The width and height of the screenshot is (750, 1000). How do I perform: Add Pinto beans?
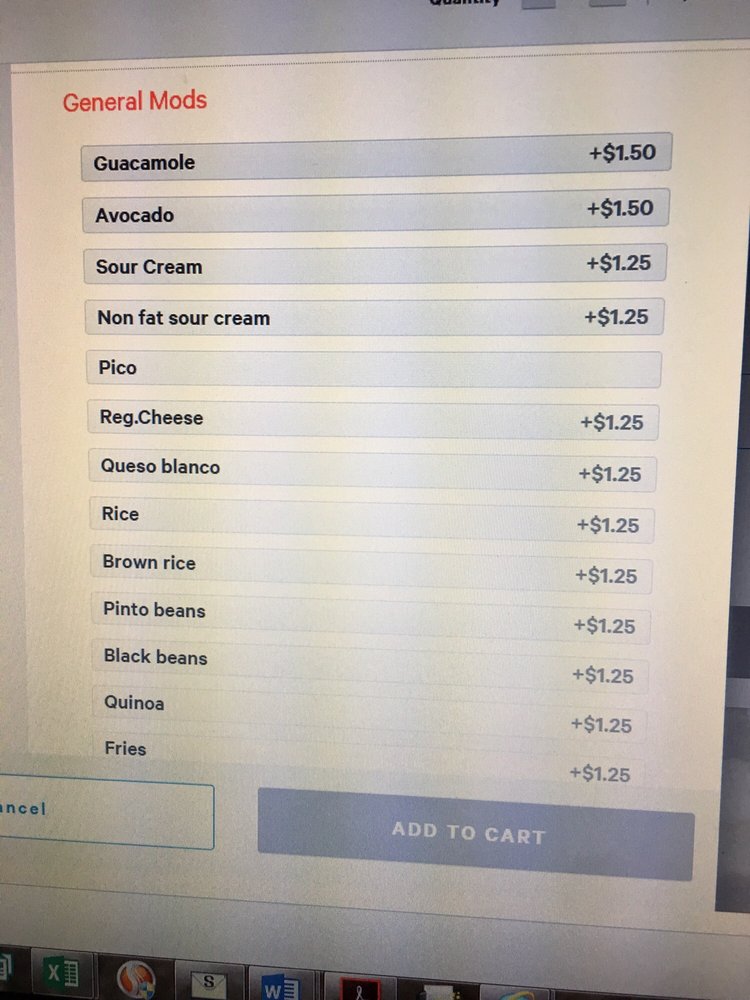coord(371,617)
